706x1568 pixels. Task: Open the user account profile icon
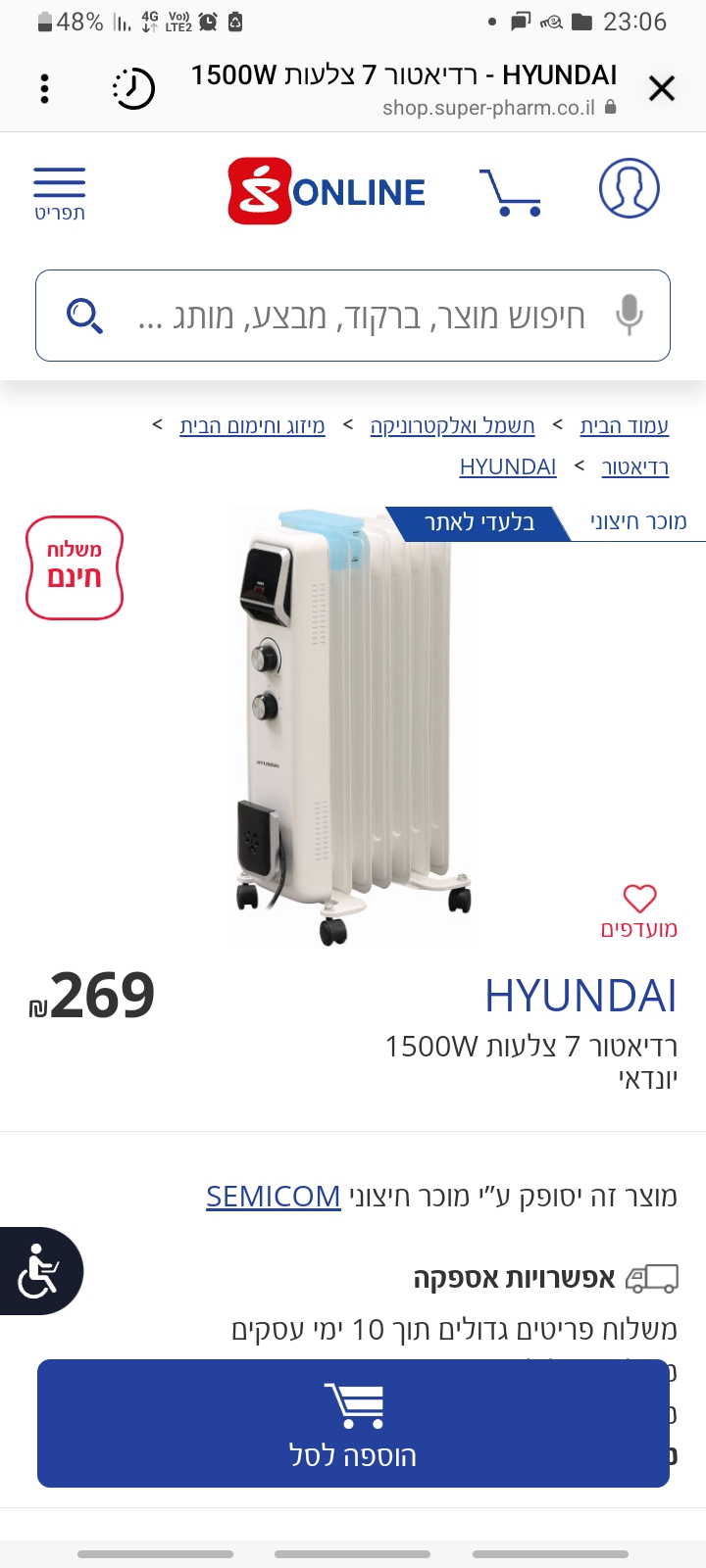629,188
